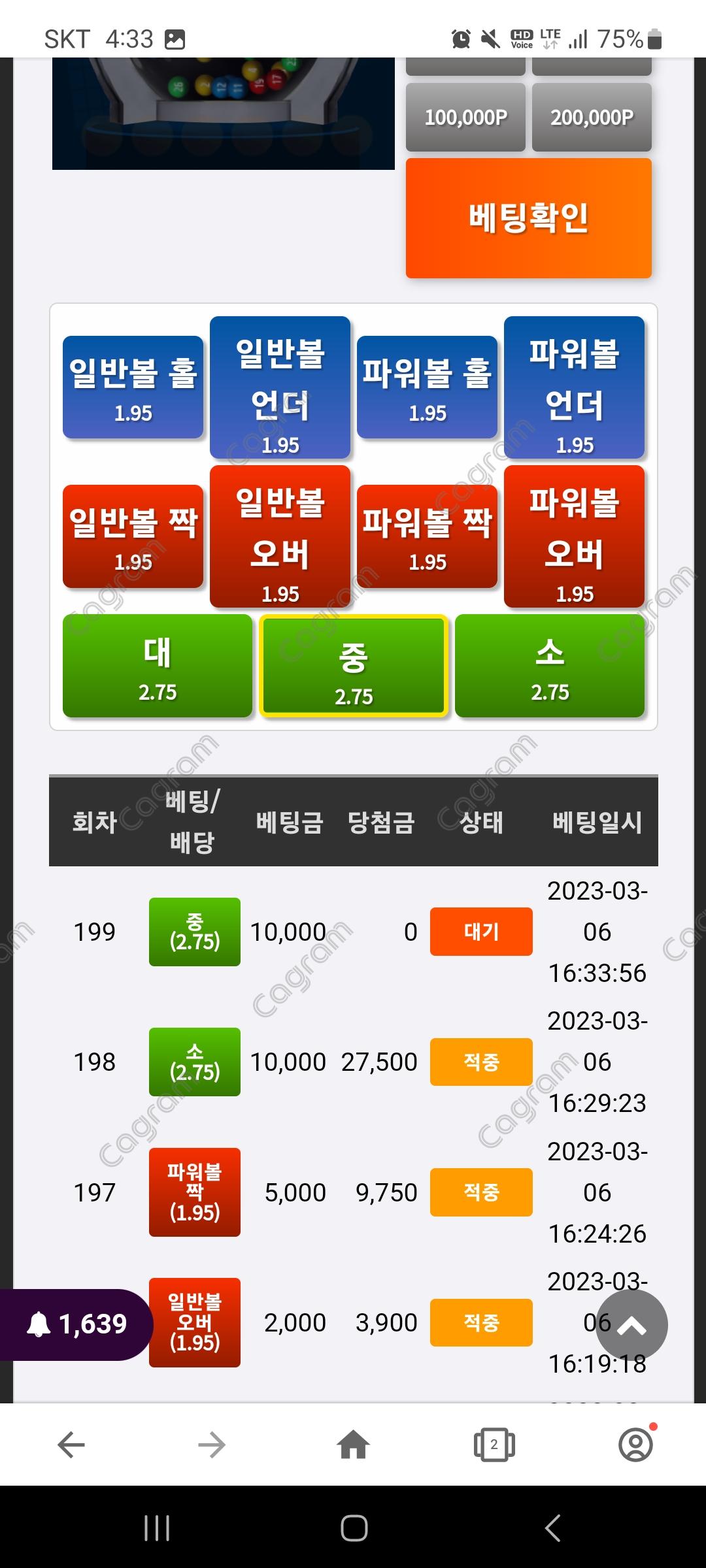Jump to top with the up arrow
The height and width of the screenshot is (1568, 706).
pos(631,1324)
